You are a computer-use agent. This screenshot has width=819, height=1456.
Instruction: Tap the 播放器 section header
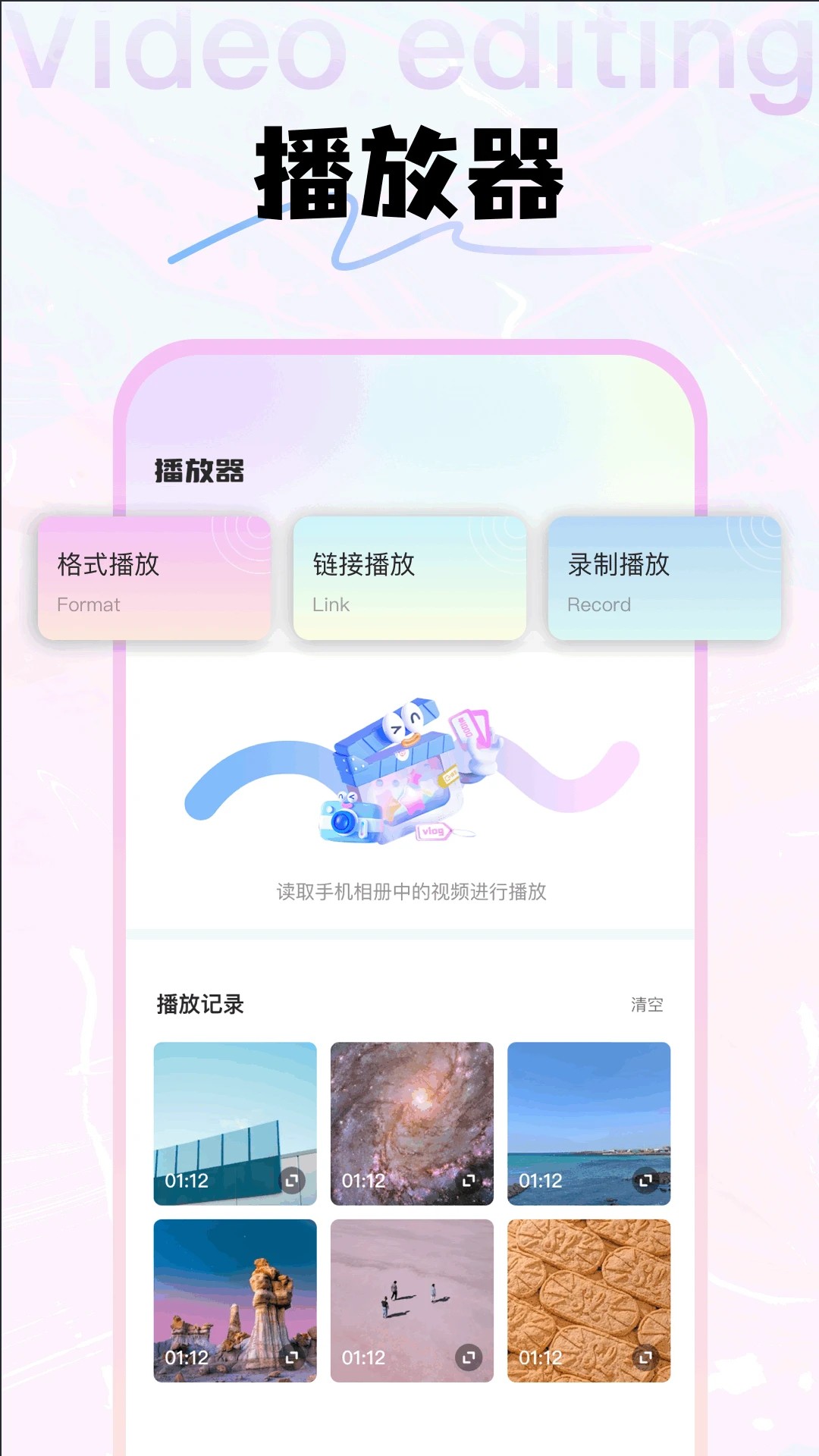pyautogui.click(x=197, y=470)
